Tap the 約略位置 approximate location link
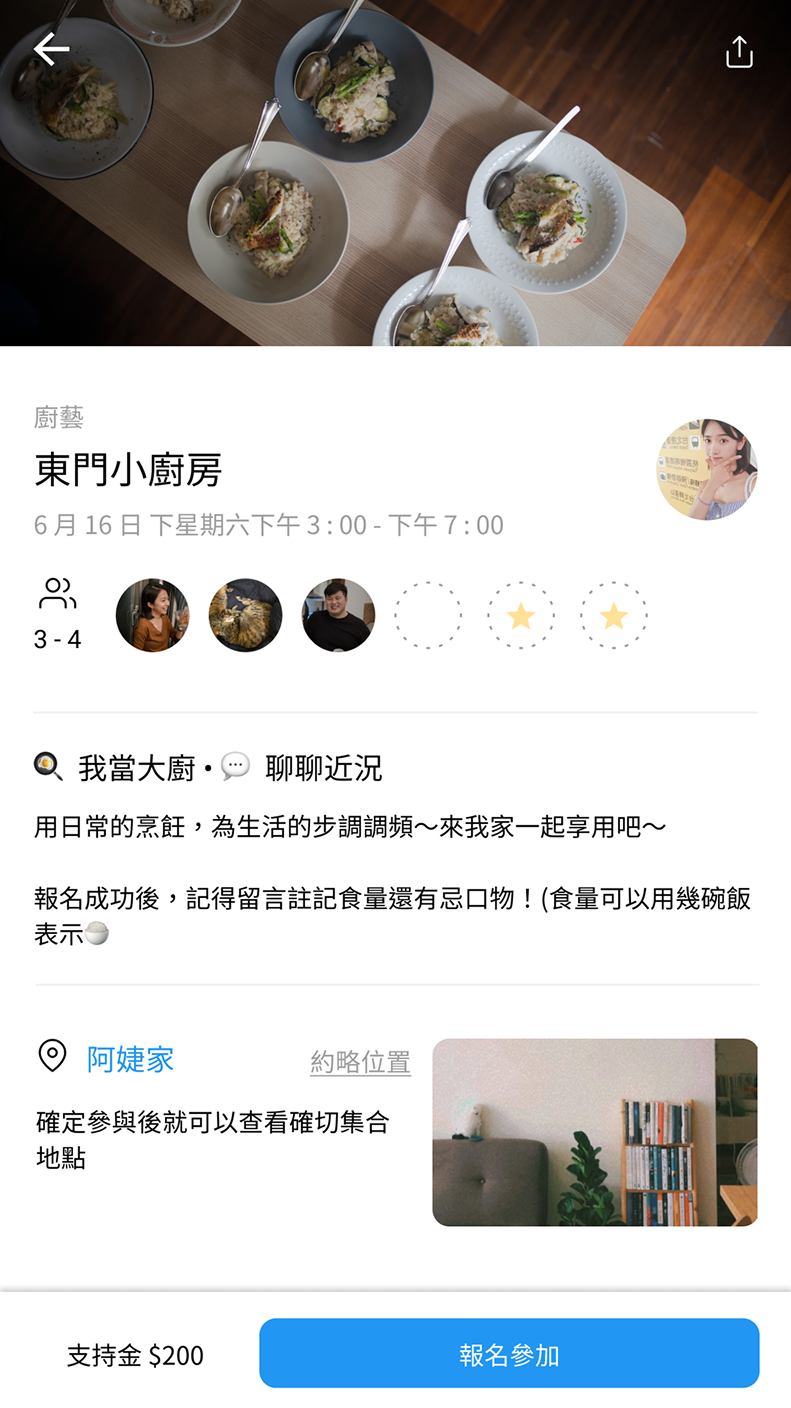Viewport: 791px width, 1408px height. pyautogui.click(x=360, y=1061)
